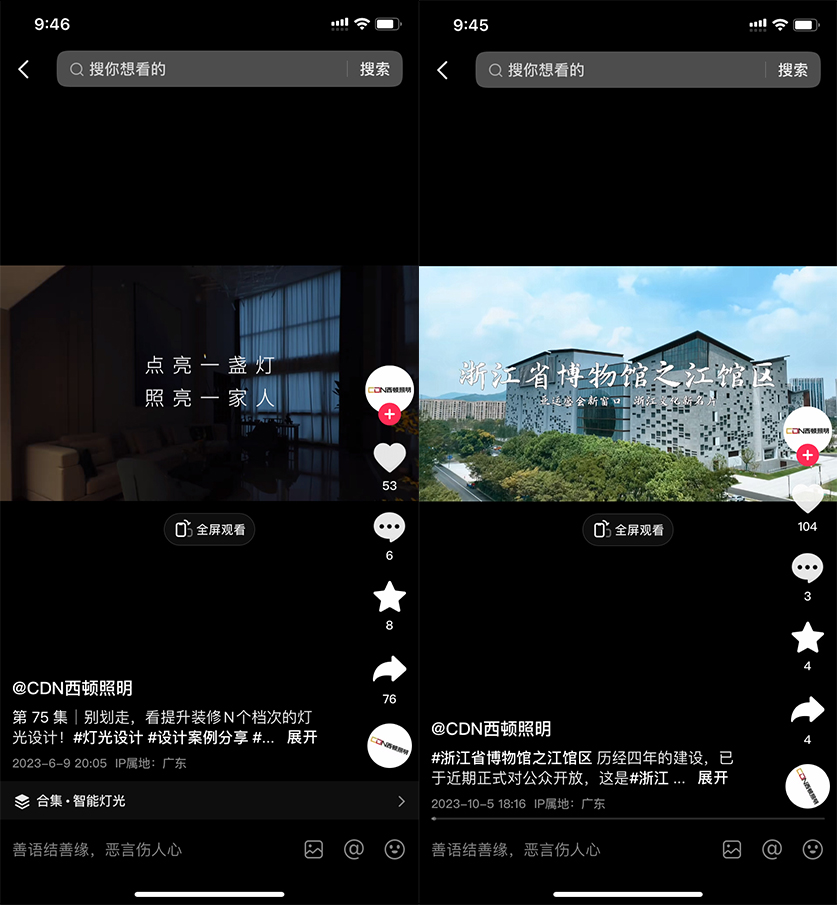The image size is (837, 905).
Task: Watch the 浙江省博物馆 video in fullscreen
Action: (x=628, y=529)
